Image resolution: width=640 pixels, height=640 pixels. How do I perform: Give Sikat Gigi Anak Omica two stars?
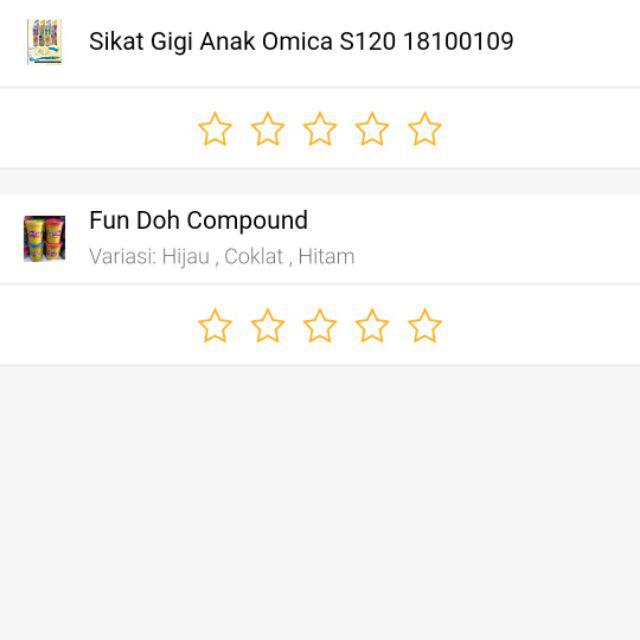coord(267,129)
